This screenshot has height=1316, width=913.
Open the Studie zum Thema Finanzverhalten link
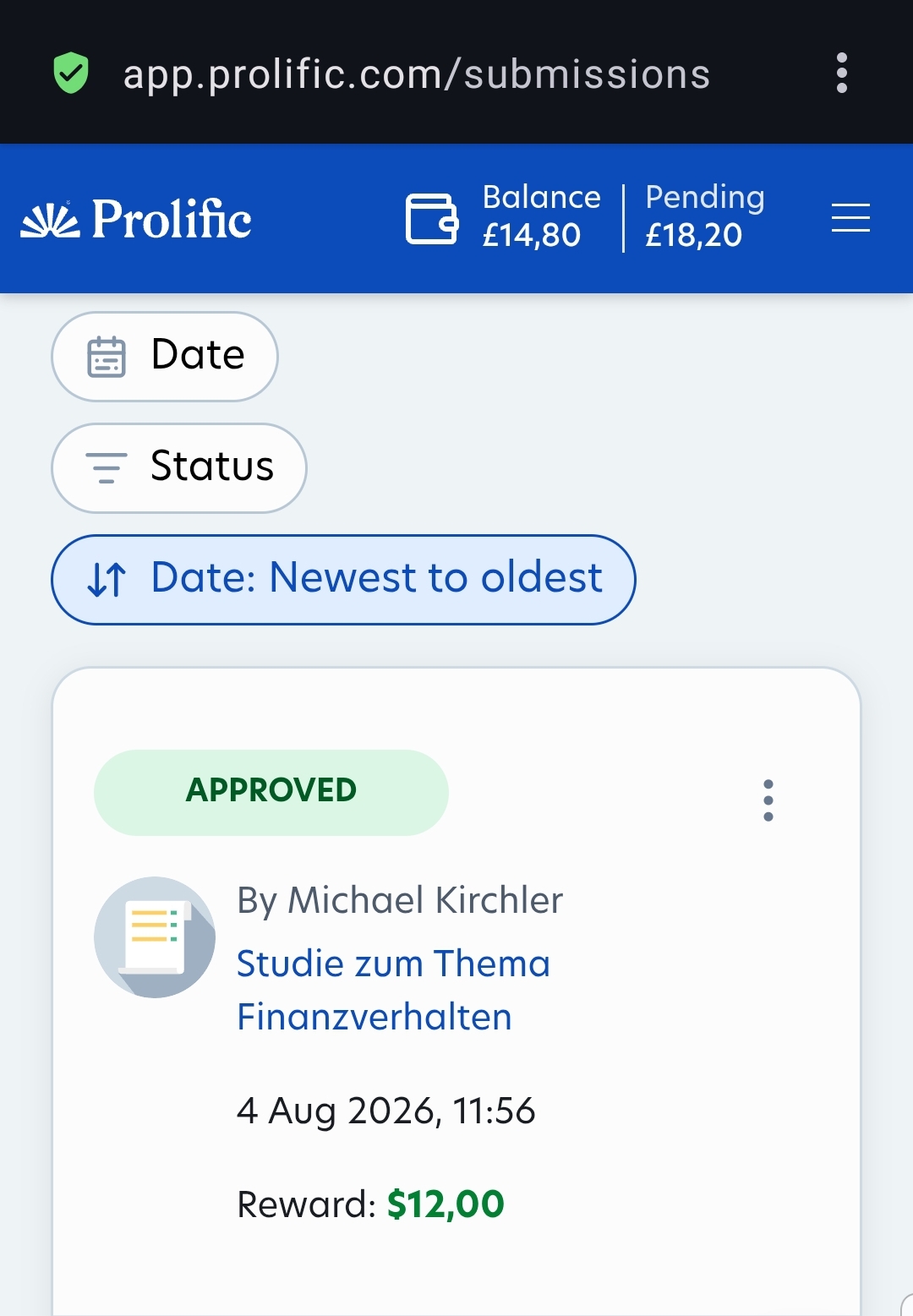click(x=393, y=990)
